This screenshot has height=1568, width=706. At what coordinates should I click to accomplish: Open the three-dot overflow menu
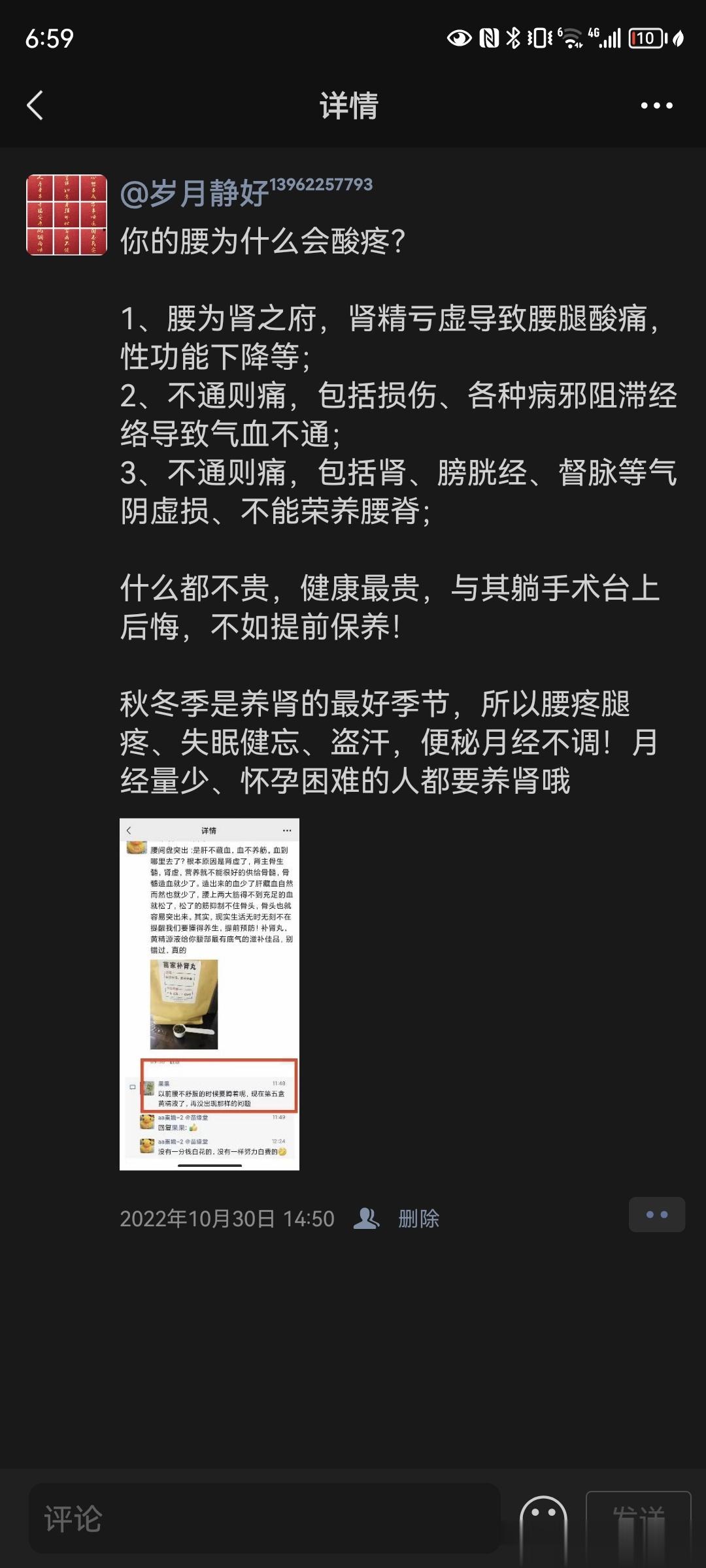[656, 105]
